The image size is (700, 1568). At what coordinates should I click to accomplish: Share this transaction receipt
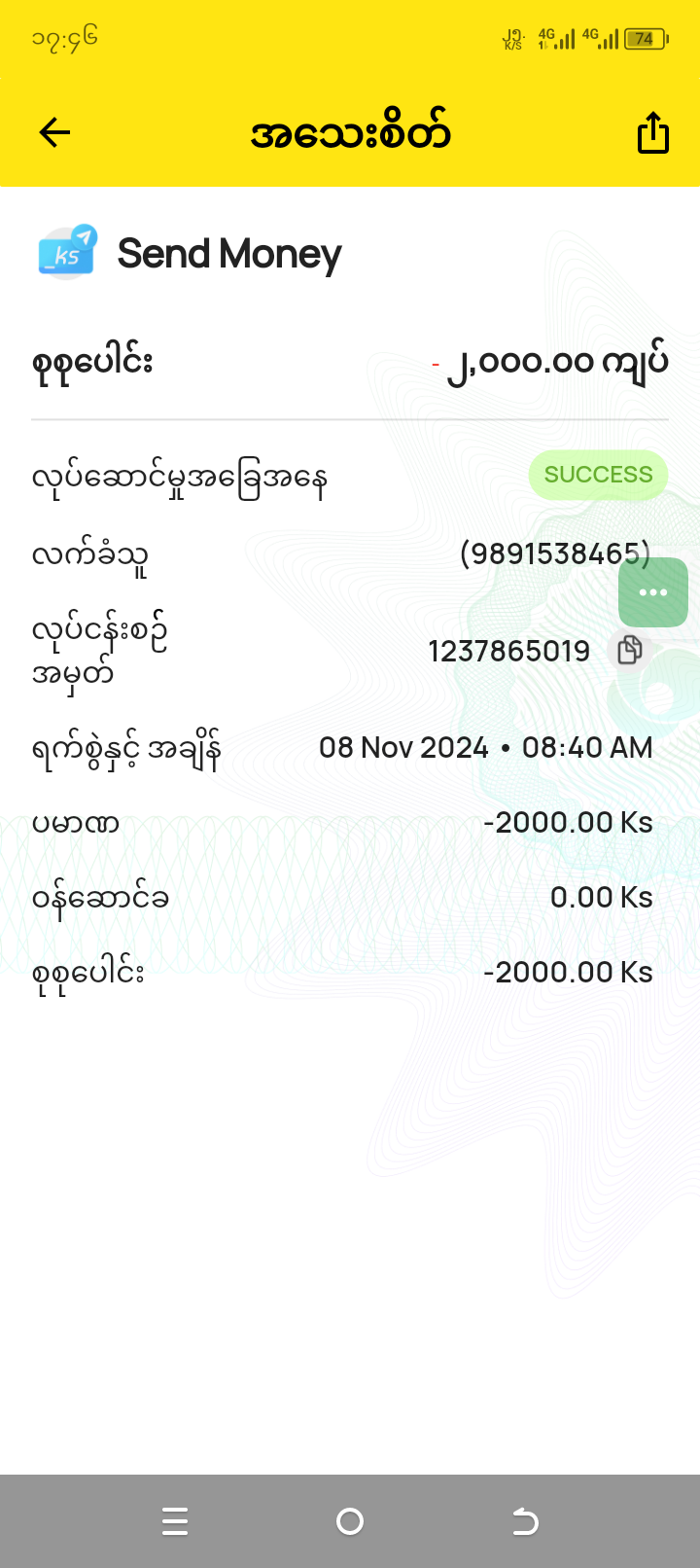(x=653, y=132)
